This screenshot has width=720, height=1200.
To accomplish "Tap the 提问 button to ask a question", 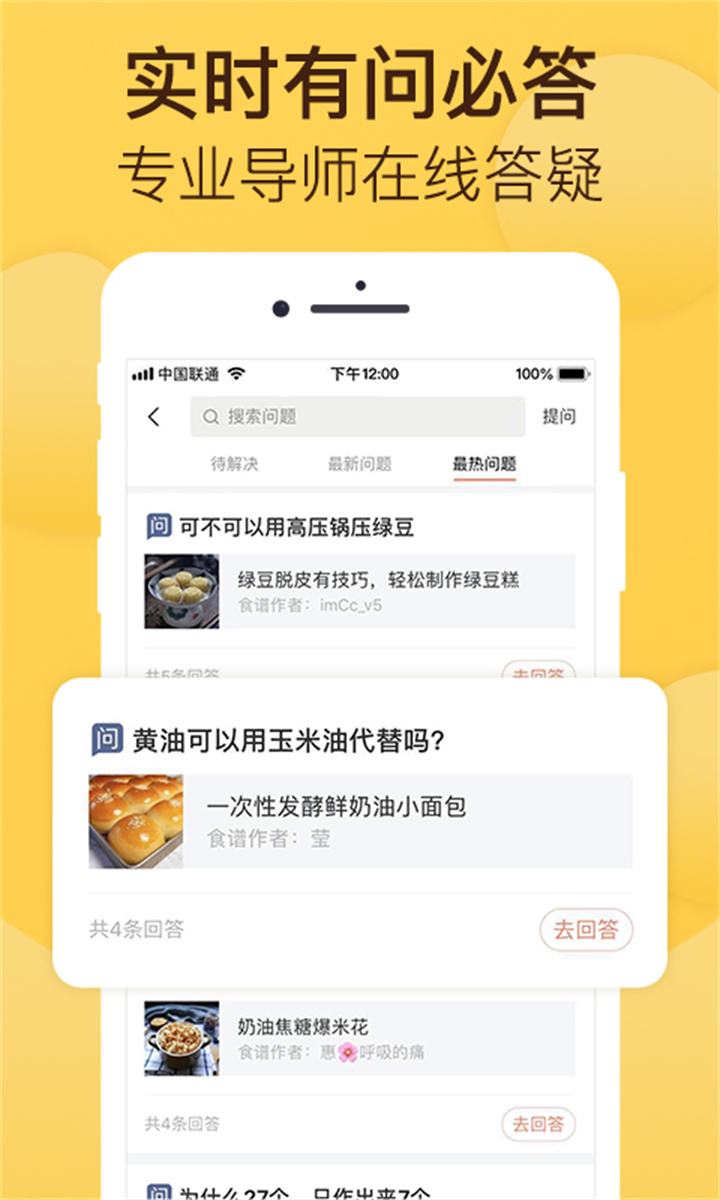I will coord(558,418).
